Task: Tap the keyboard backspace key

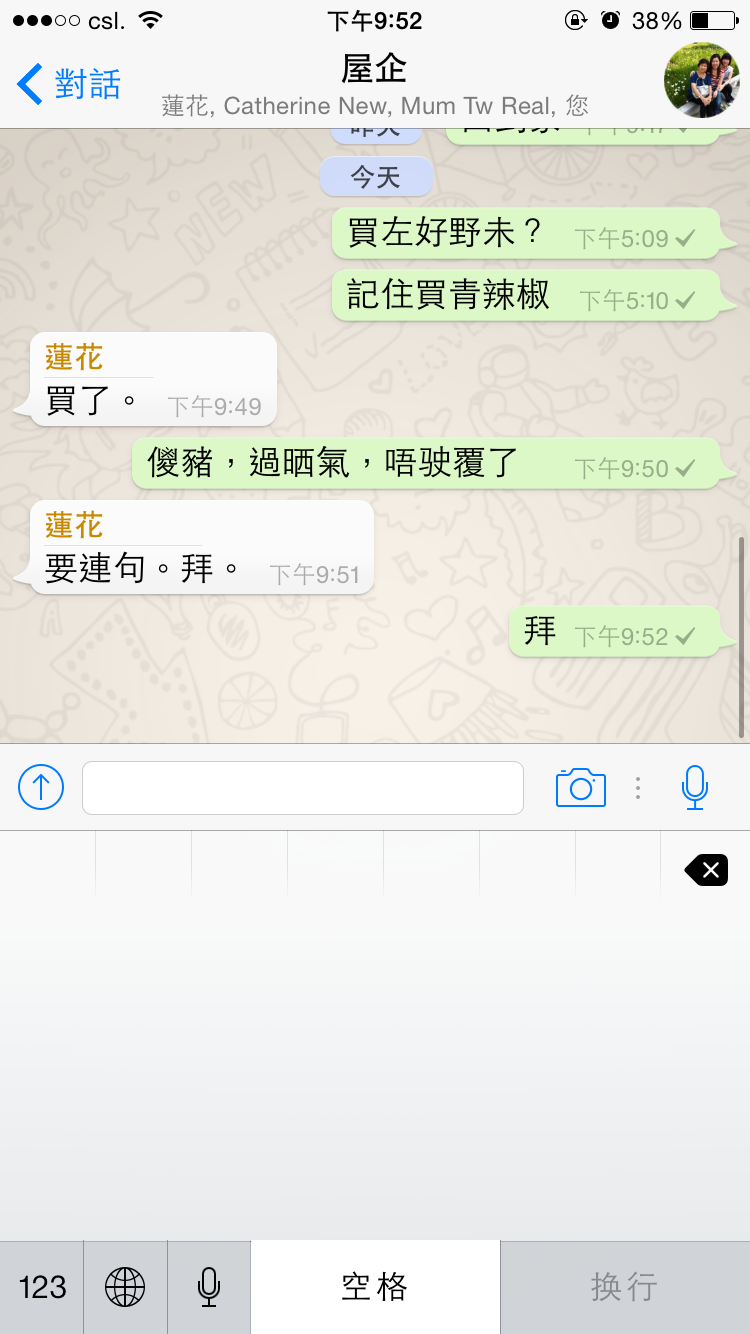Action: coord(706,870)
